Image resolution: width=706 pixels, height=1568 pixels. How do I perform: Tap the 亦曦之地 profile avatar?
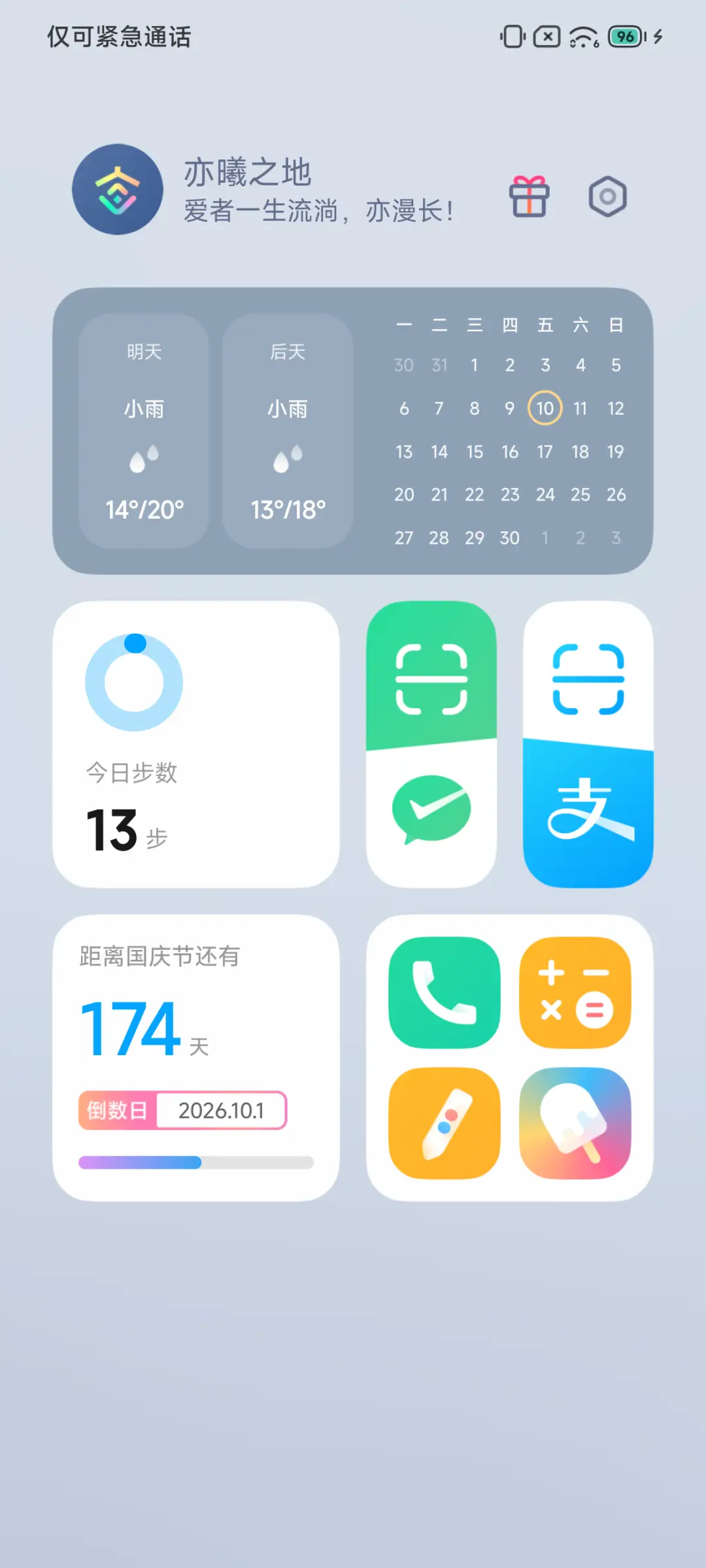(x=118, y=189)
